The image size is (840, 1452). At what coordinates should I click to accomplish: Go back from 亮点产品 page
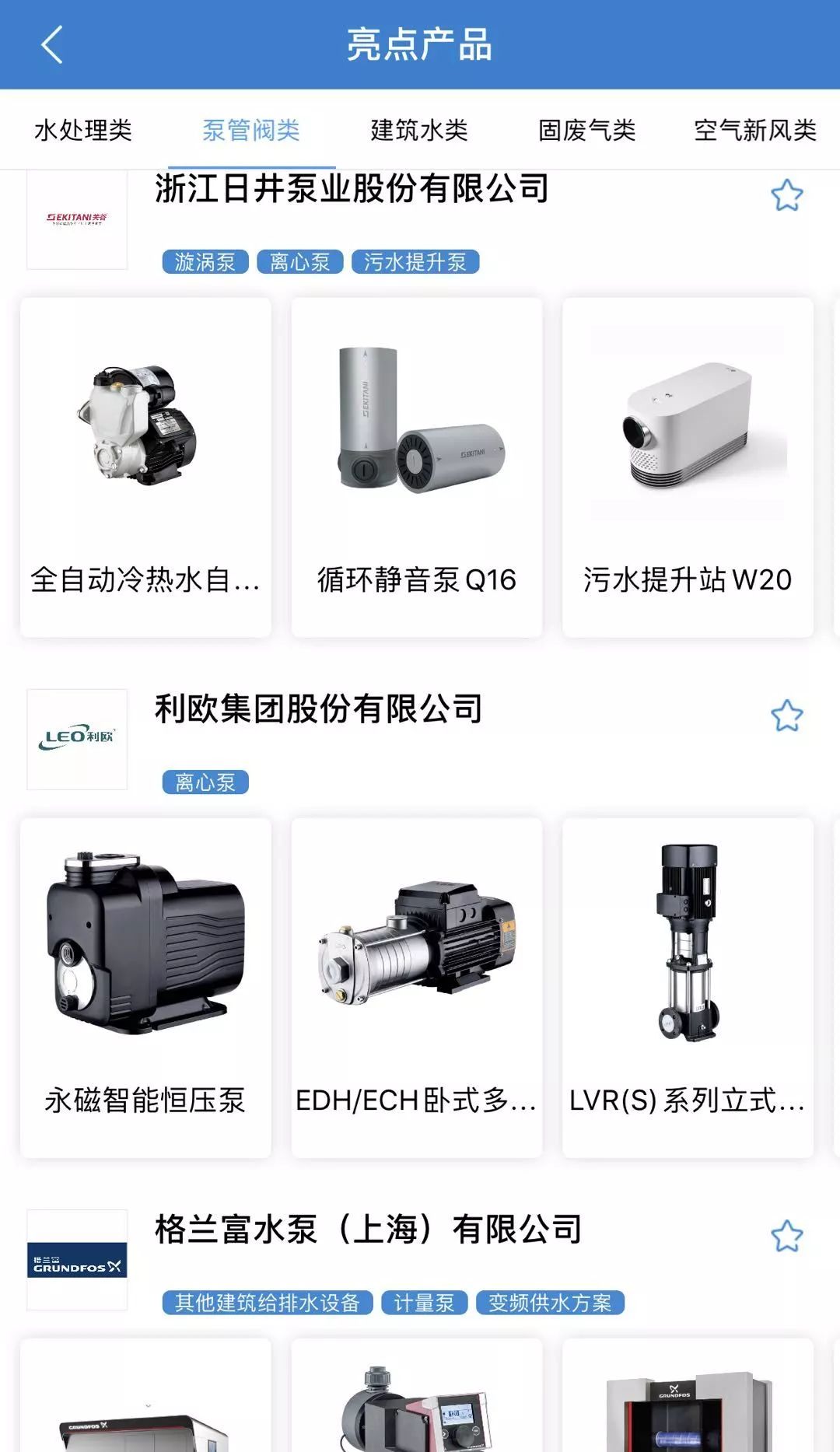pos(51,44)
